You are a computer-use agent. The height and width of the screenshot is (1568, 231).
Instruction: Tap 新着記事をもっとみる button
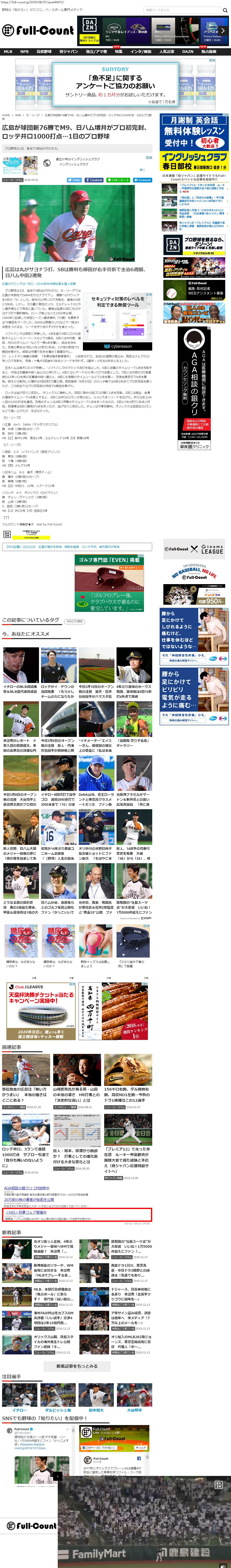[x=77, y=1367]
